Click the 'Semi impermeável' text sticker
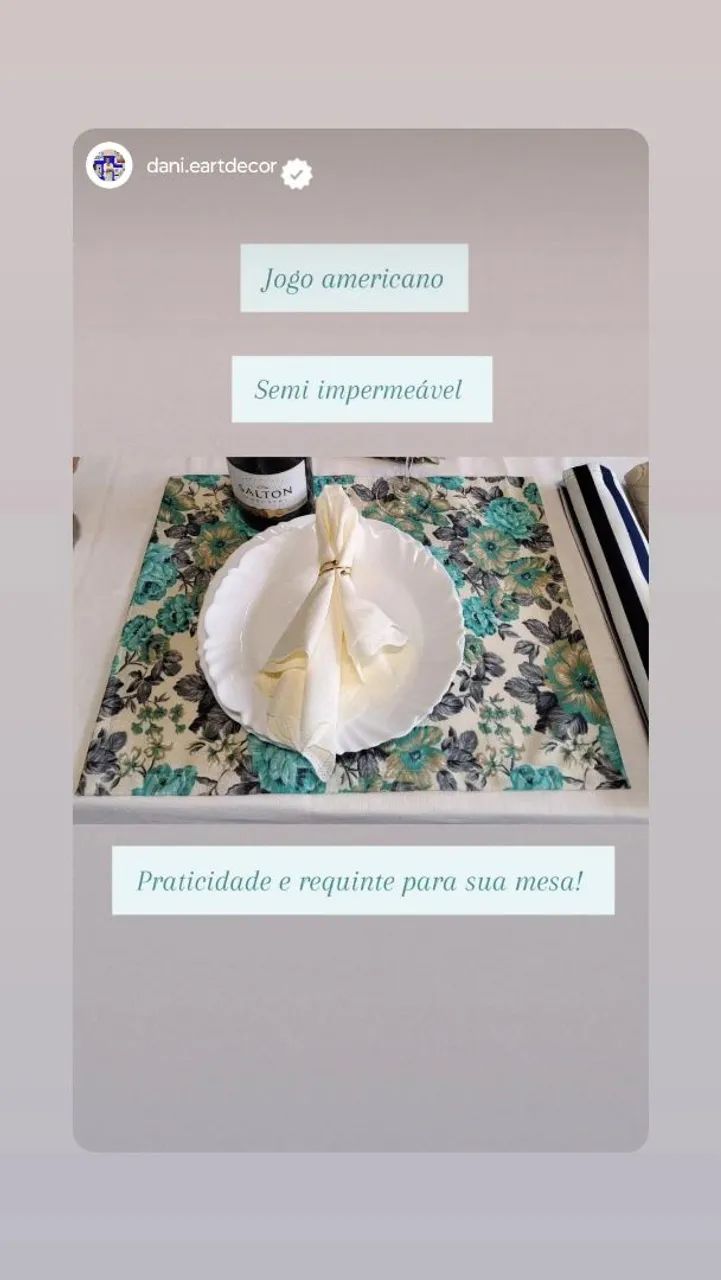 coord(360,390)
